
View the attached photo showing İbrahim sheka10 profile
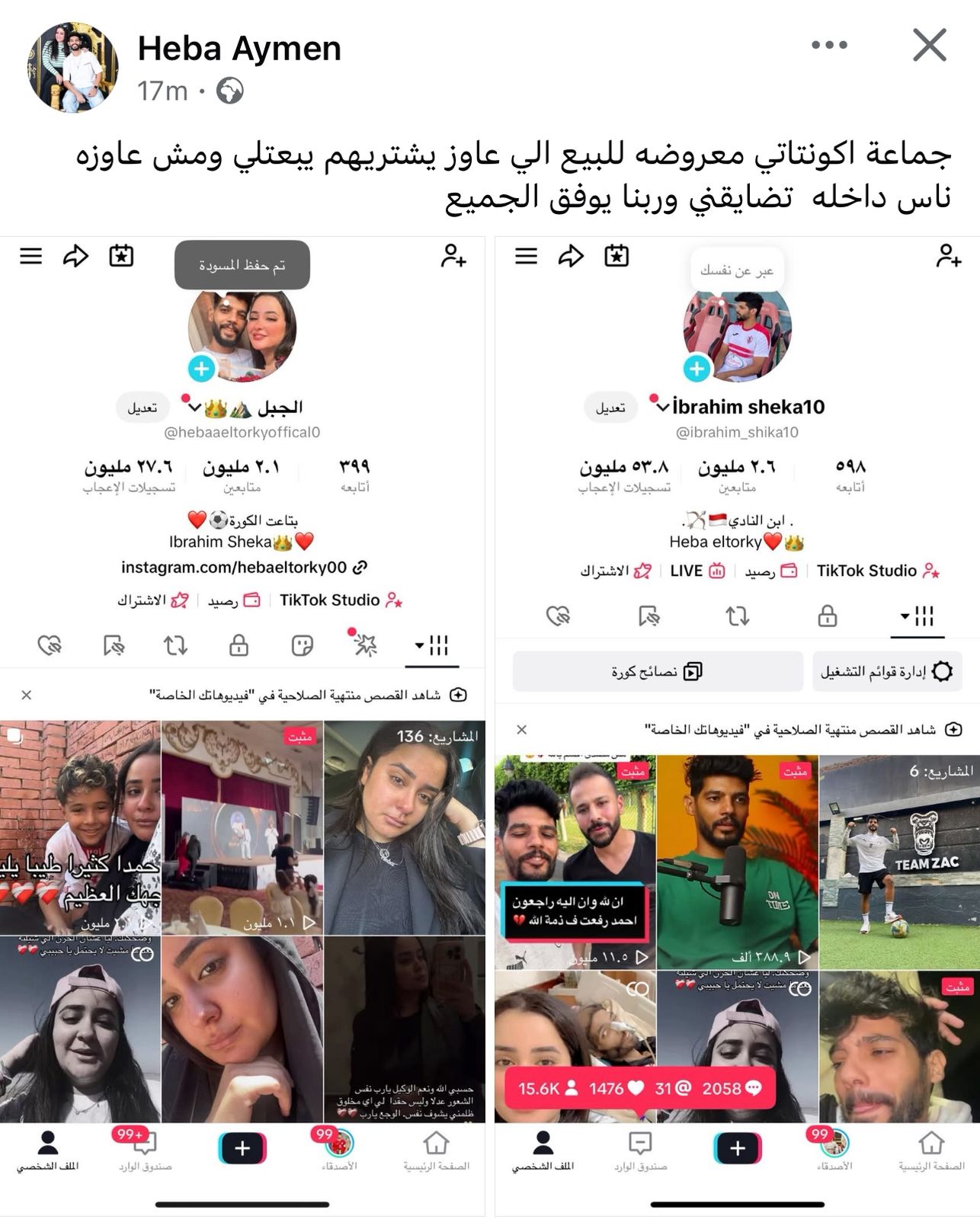coord(737,724)
